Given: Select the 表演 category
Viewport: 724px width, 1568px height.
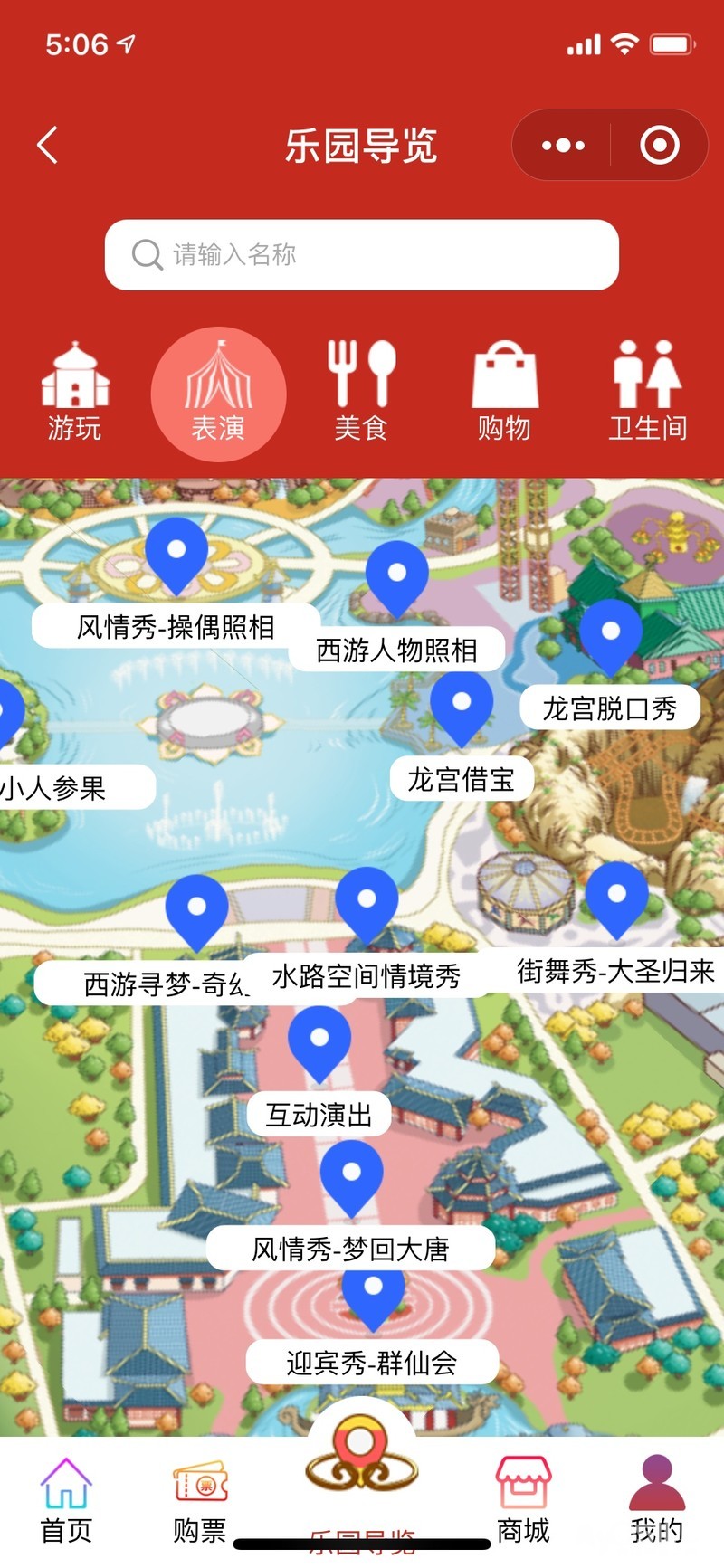Looking at the screenshot, I should (x=218, y=394).
